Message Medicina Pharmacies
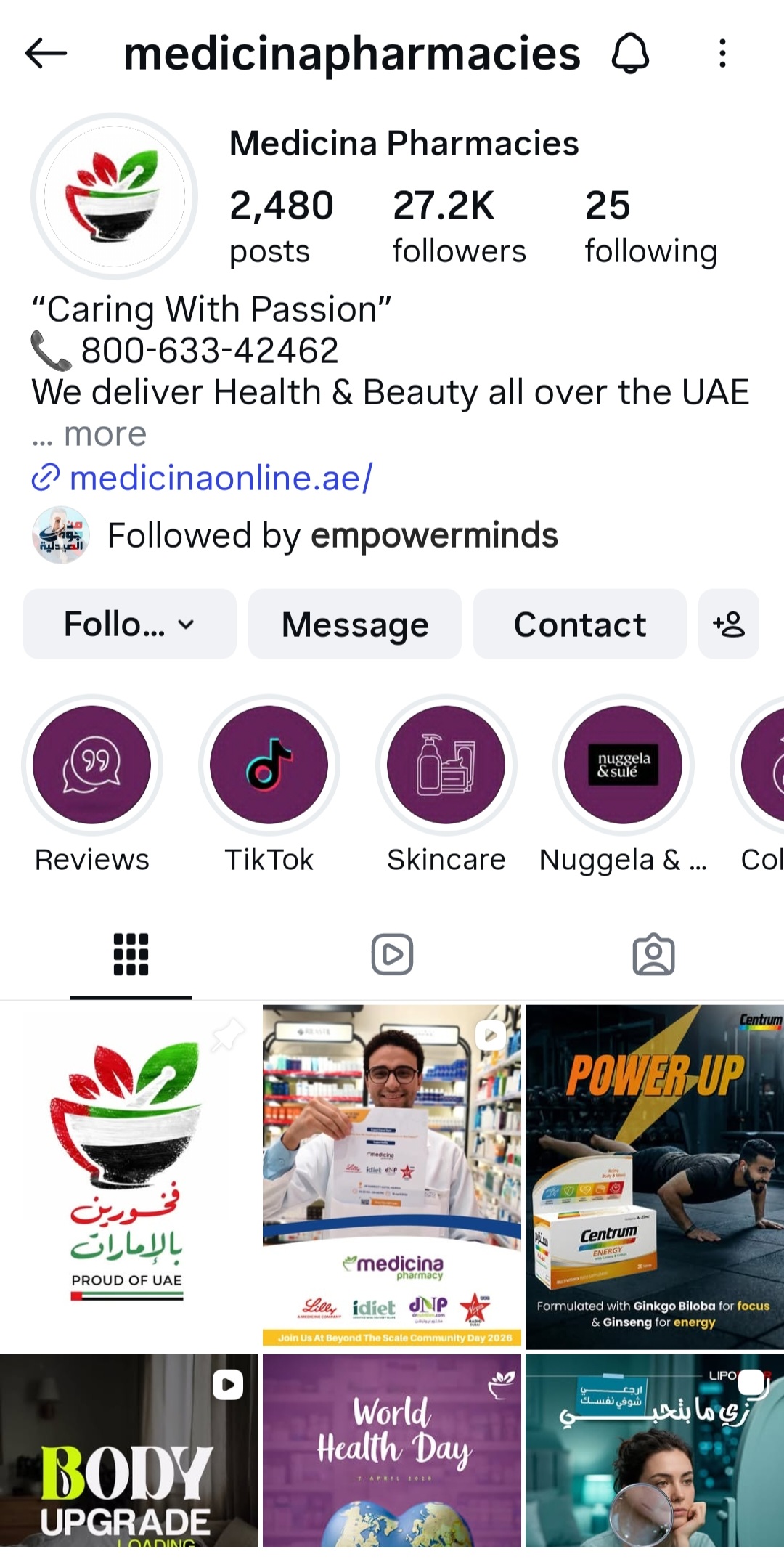The height and width of the screenshot is (1562, 784). pyautogui.click(x=354, y=625)
